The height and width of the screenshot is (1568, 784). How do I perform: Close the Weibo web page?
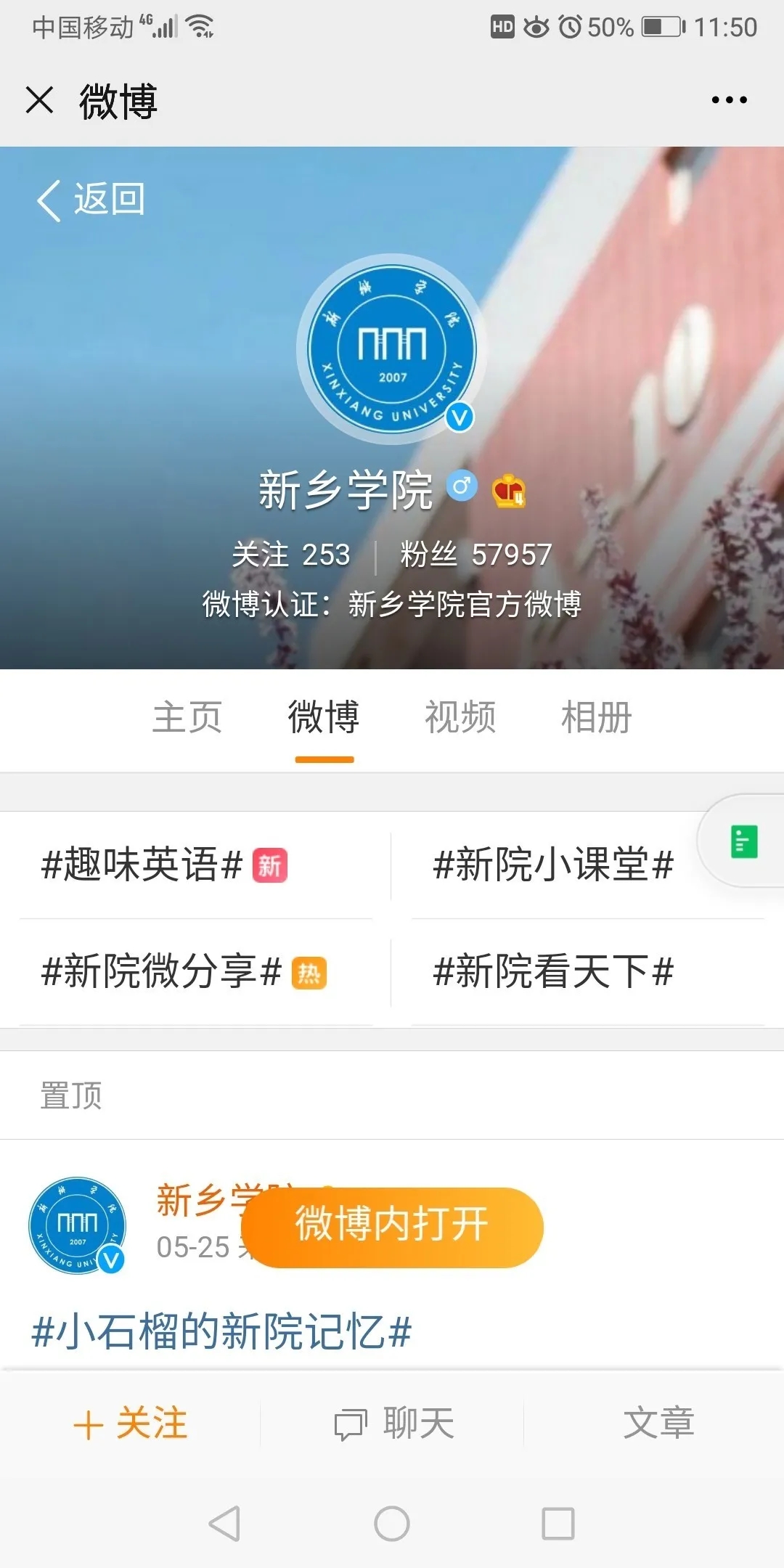pos(39,100)
